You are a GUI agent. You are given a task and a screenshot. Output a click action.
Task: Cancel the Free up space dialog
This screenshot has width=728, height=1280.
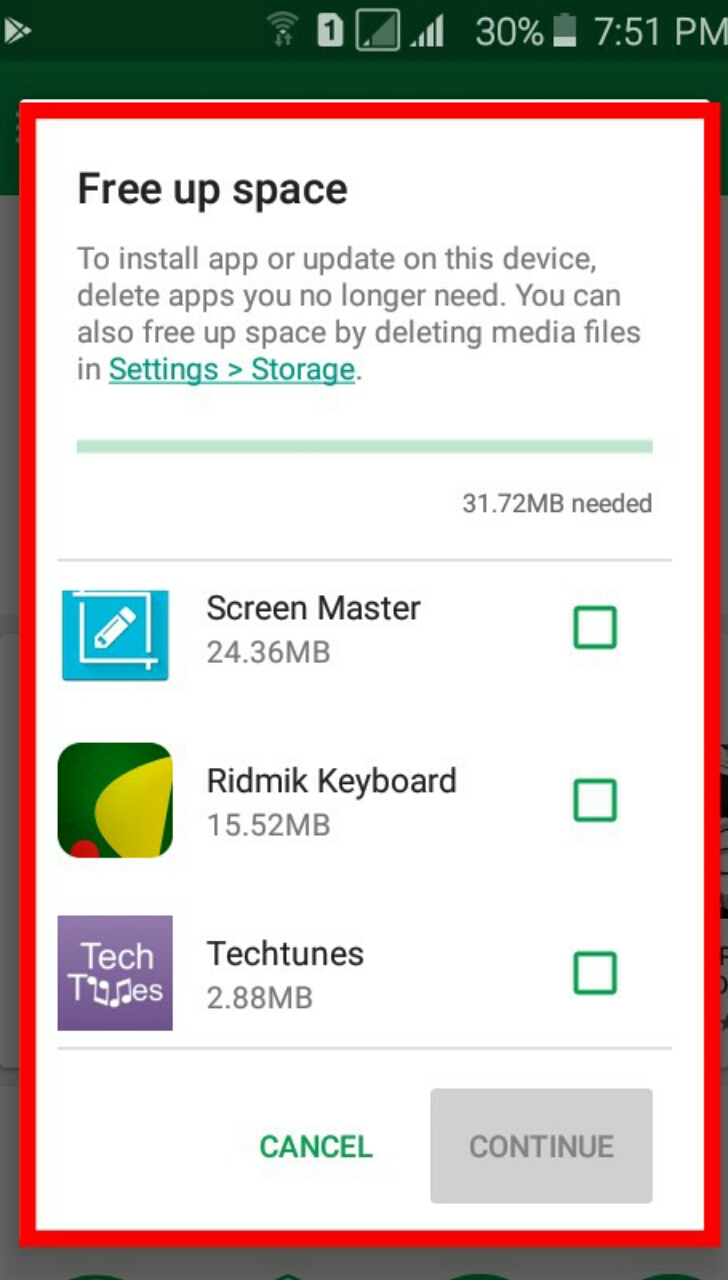pos(316,1146)
